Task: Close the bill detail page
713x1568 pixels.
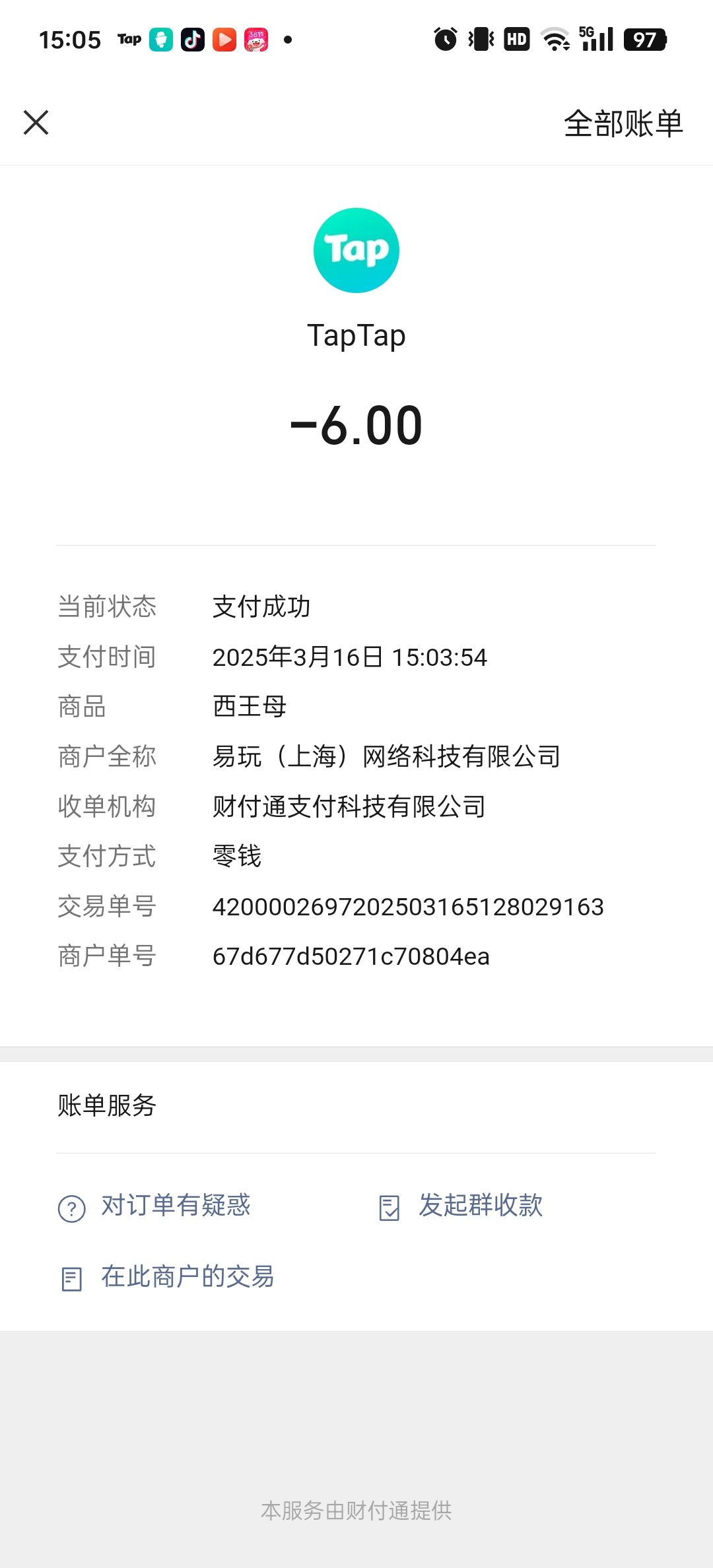Action: [x=36, y=123]
